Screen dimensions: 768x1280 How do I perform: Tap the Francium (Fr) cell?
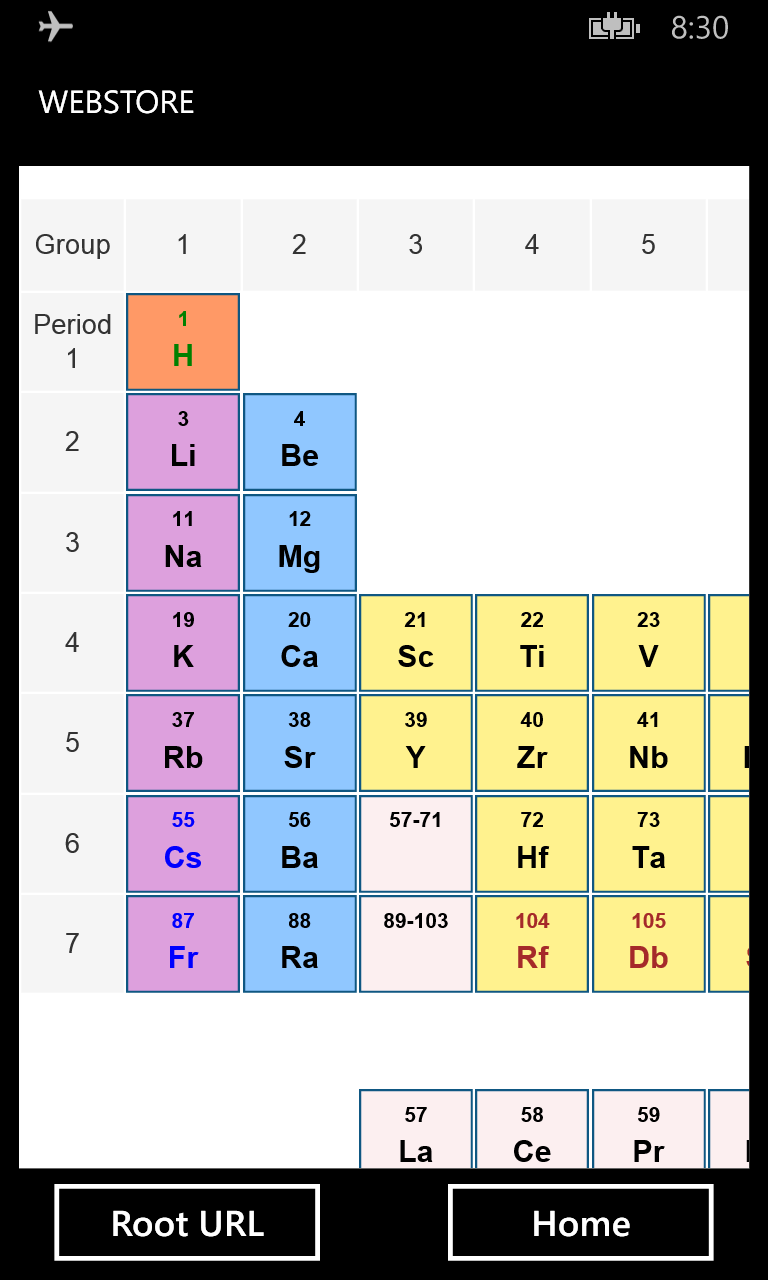pos(183,944)
